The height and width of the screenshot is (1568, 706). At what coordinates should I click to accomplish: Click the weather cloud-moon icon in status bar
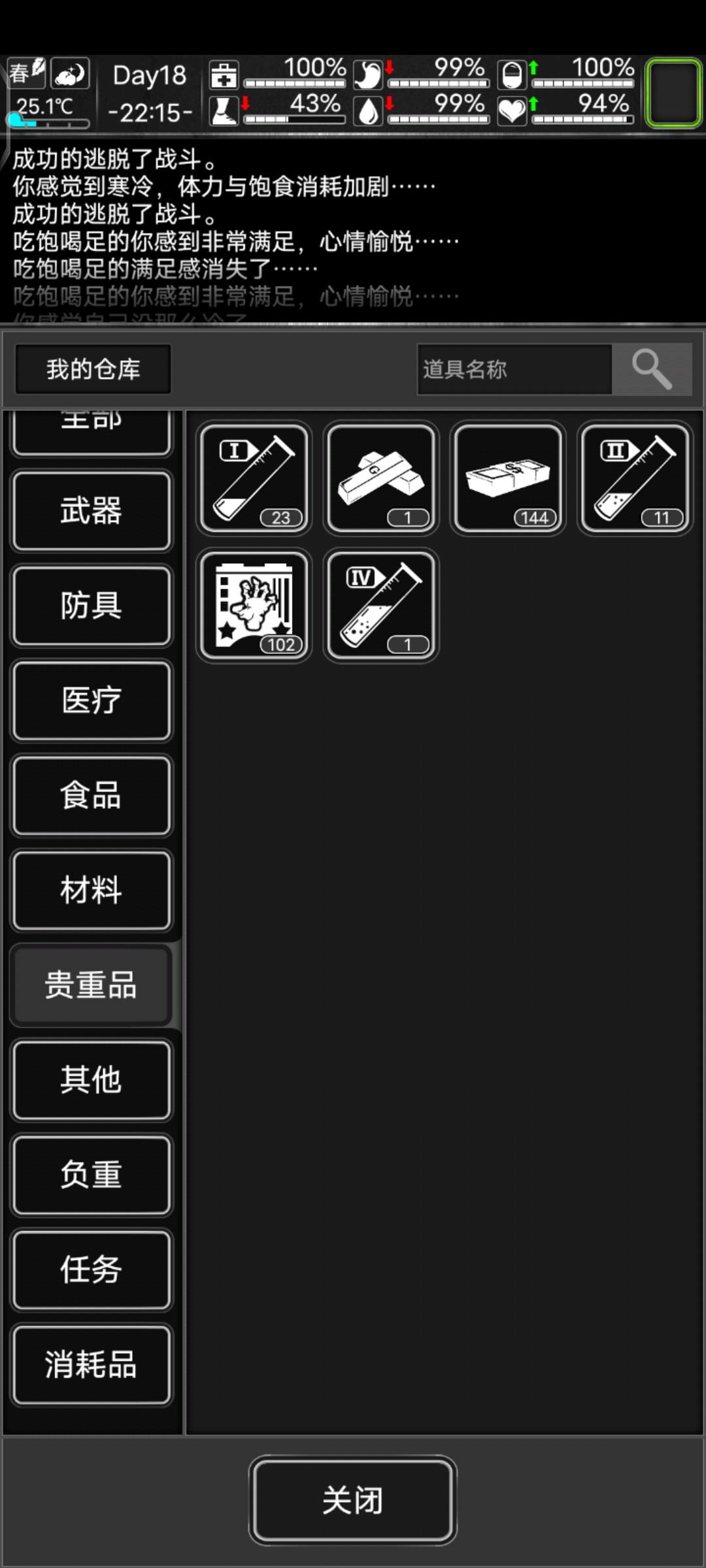coord(69,73)
